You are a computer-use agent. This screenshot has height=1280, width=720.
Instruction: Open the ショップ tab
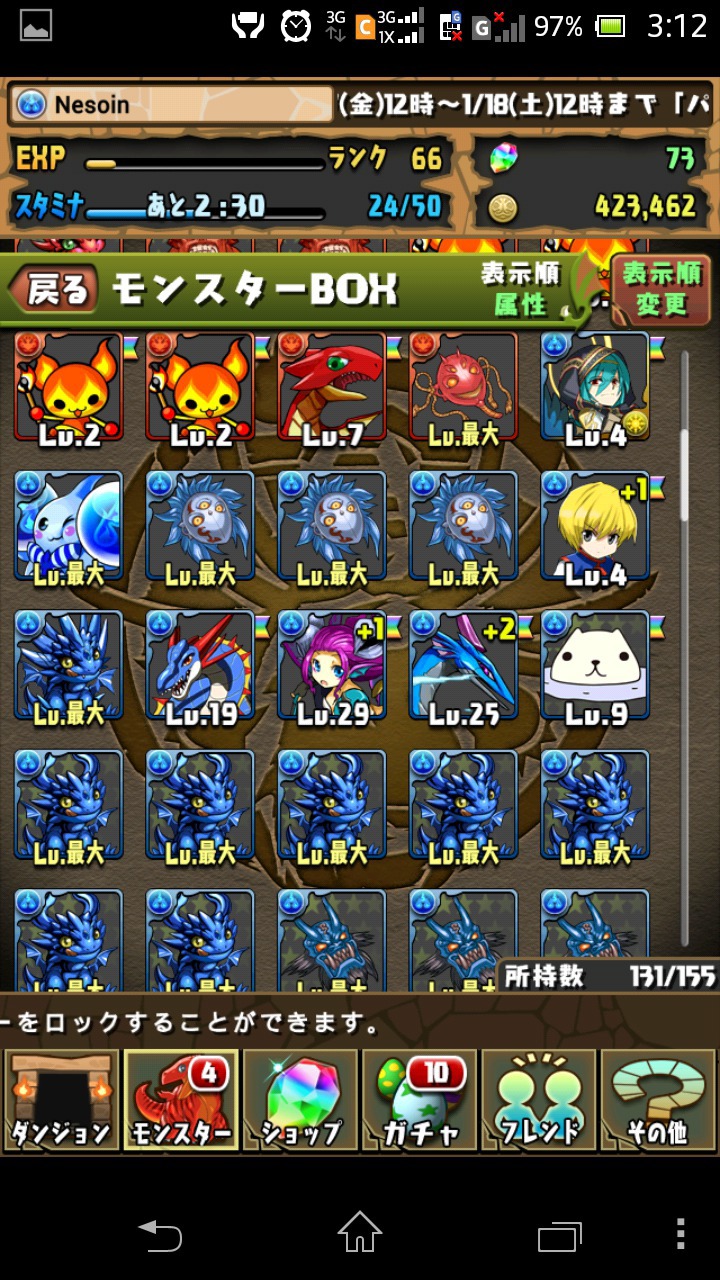coord(300,1100)
